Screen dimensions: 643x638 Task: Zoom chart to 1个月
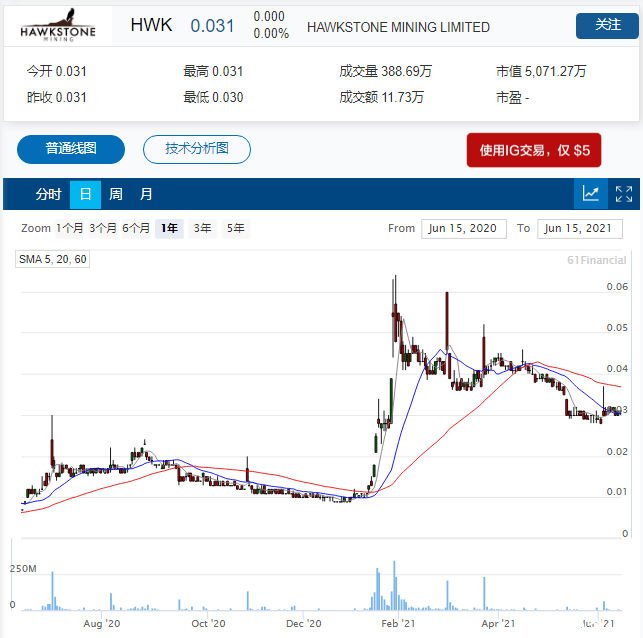coord(70,228)
